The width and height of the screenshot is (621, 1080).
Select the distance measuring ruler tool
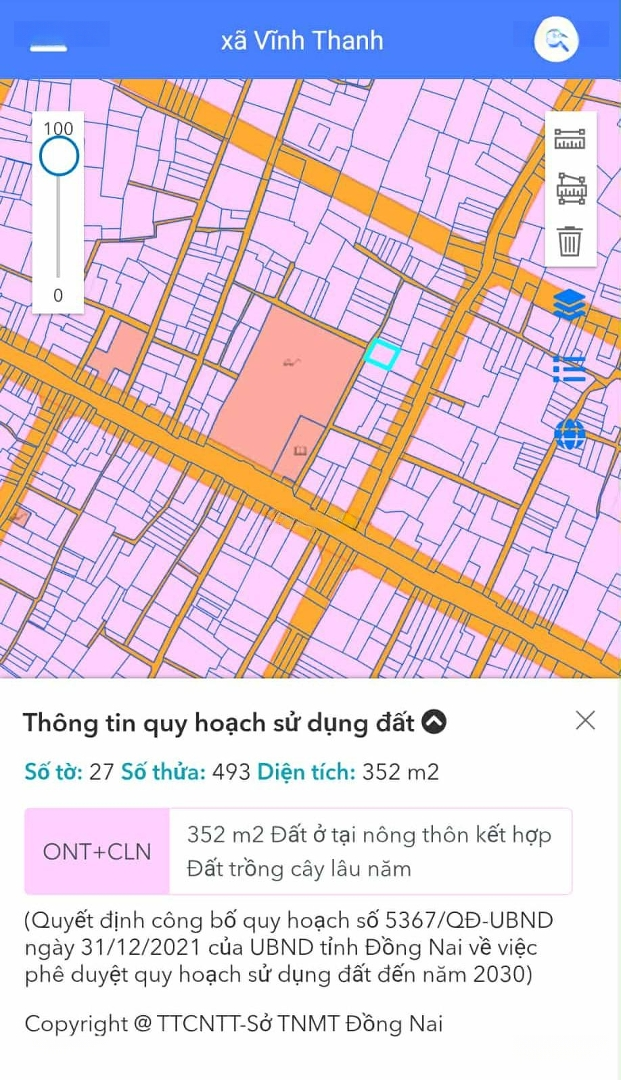(x=570, y=140)
